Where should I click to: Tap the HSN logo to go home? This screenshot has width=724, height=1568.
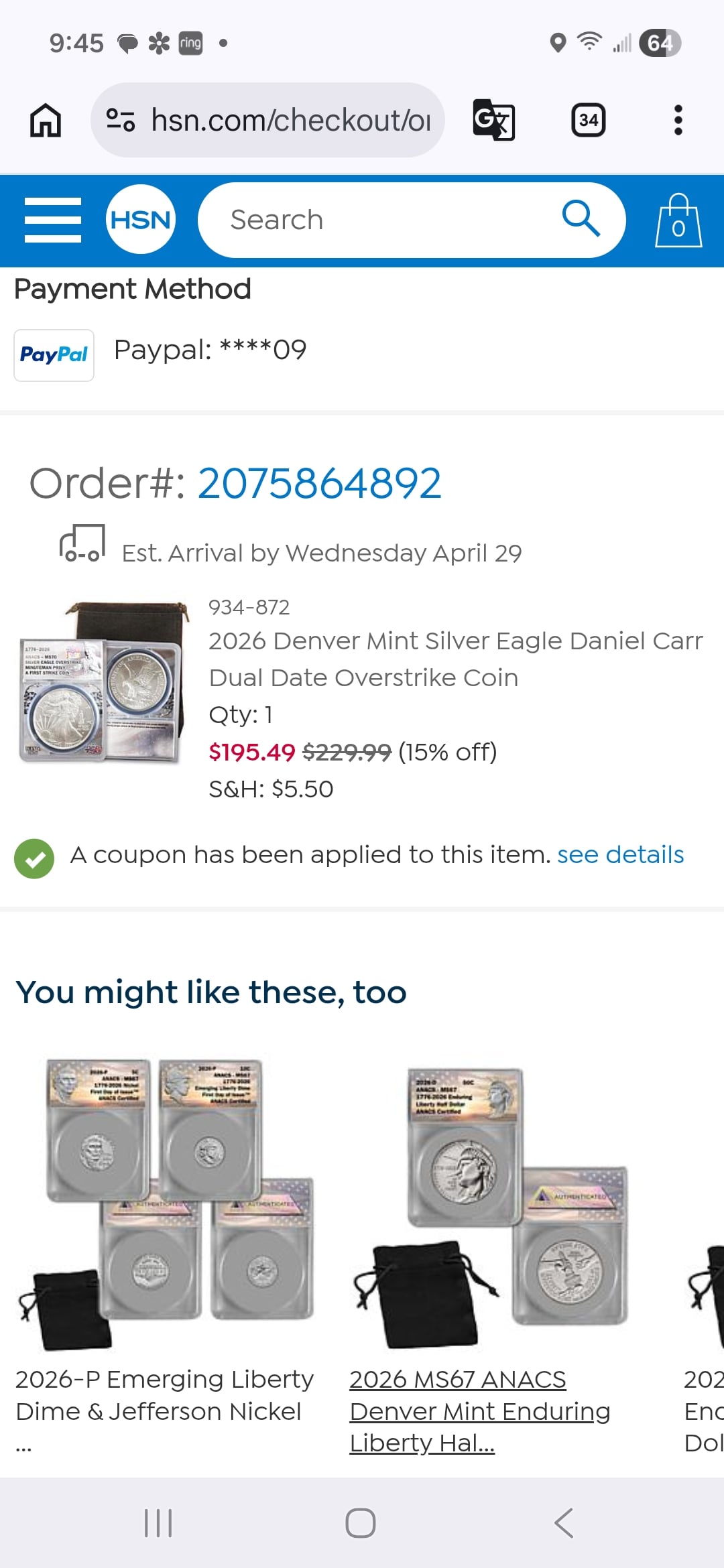tap(141, 220)
